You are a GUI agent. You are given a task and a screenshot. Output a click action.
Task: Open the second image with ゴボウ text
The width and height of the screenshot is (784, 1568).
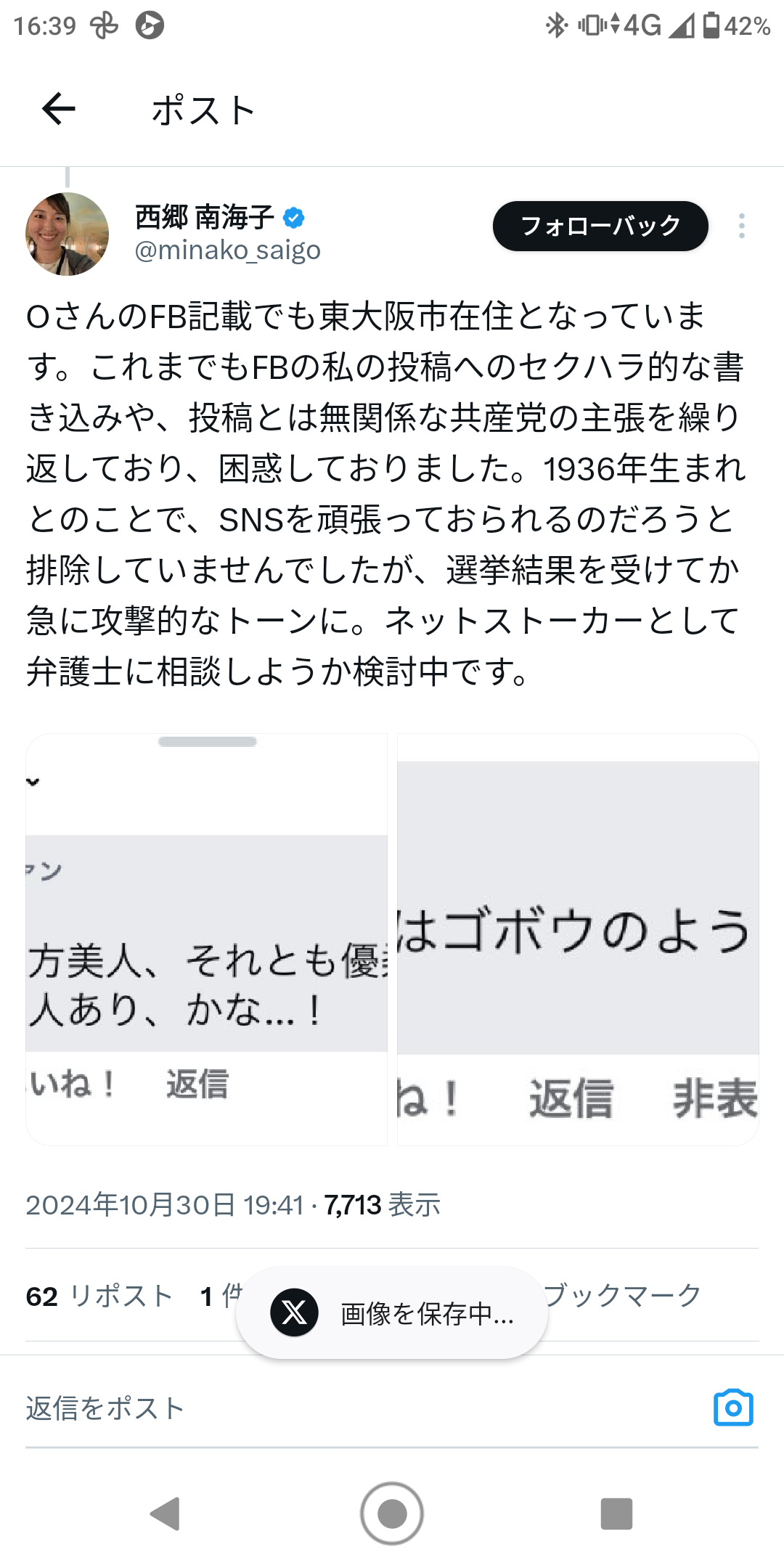coord(578,939)
